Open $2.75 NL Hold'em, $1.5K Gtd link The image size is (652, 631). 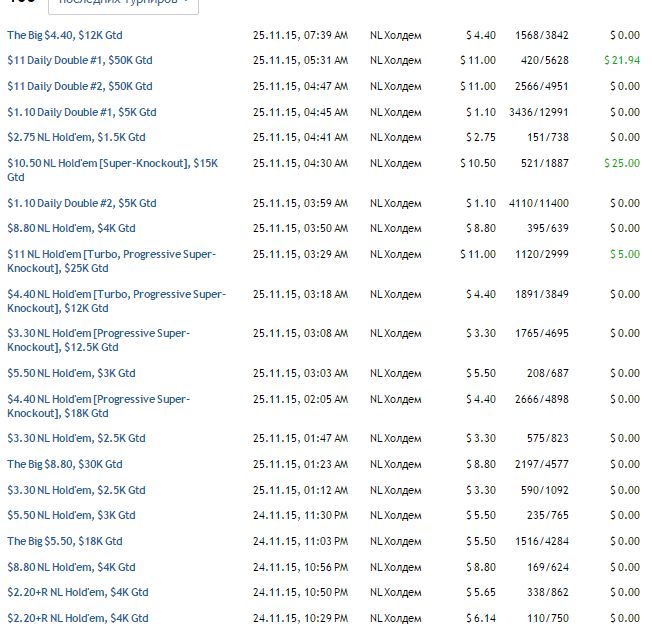76,138
